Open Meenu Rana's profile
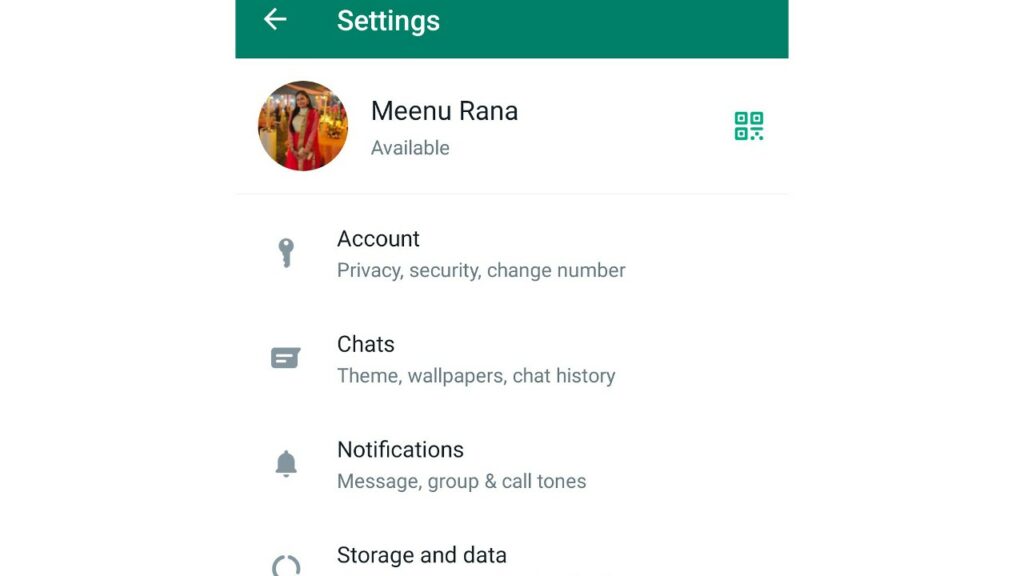 click(x=444, y=126)
